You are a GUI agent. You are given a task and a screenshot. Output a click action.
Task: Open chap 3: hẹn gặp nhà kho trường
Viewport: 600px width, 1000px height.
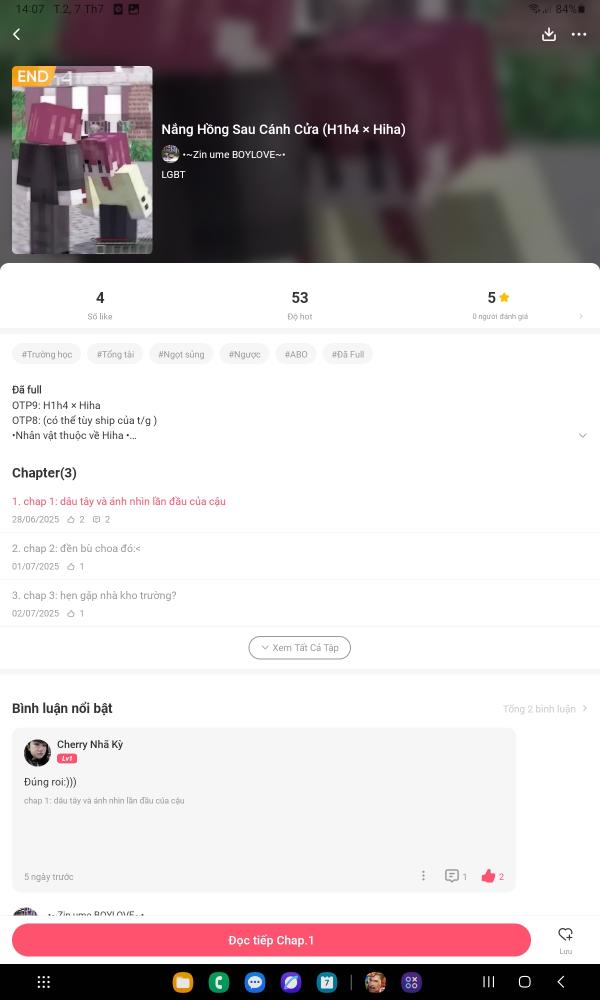coord(94,595)
